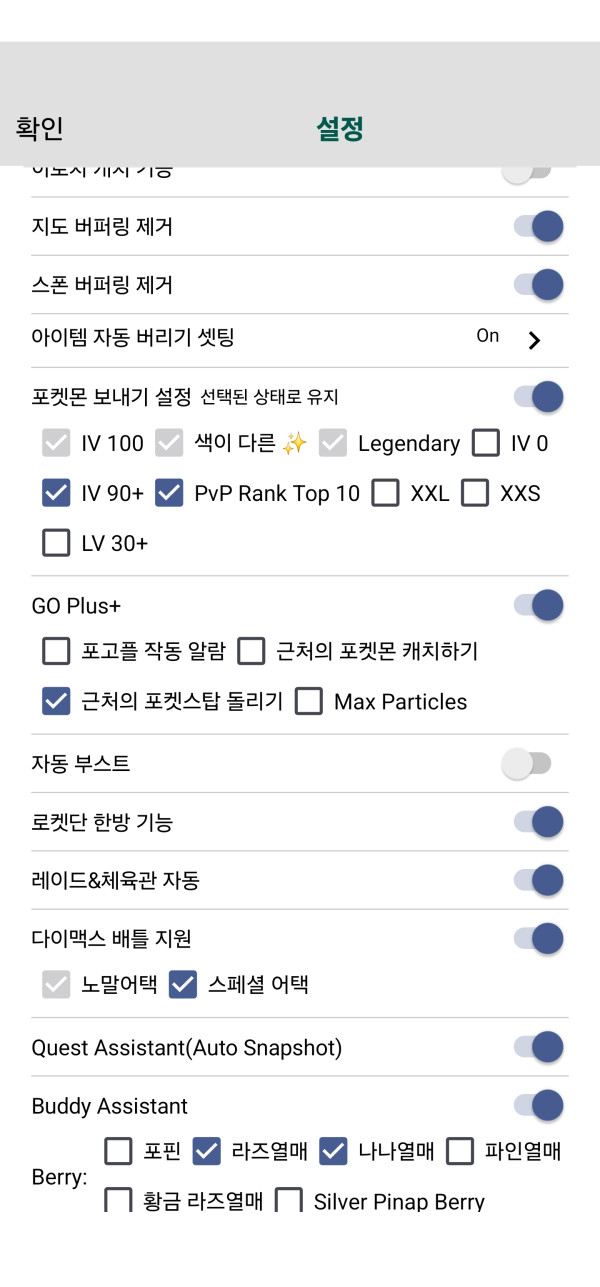This screenshot has height=1287, width=600.
Task: Check the IV 0 box
Action: coord(486,443)
